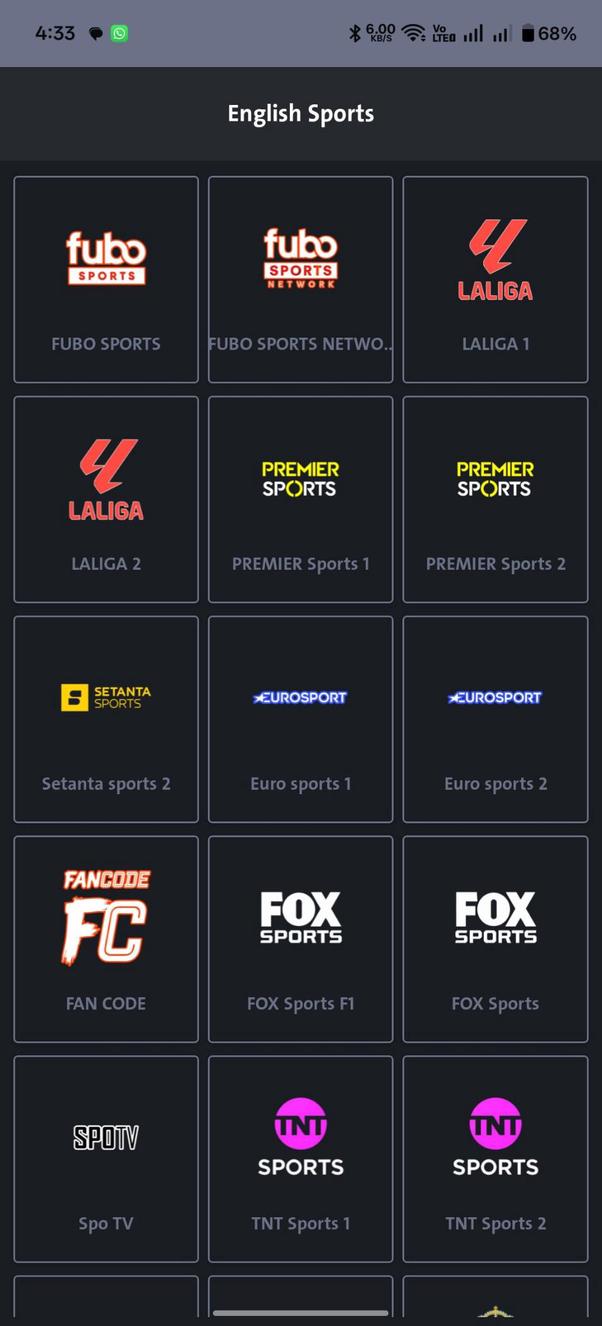Watch PREMIER Sports 1
The height and width of the screenshot is (1326, 602).
[300, 499]
